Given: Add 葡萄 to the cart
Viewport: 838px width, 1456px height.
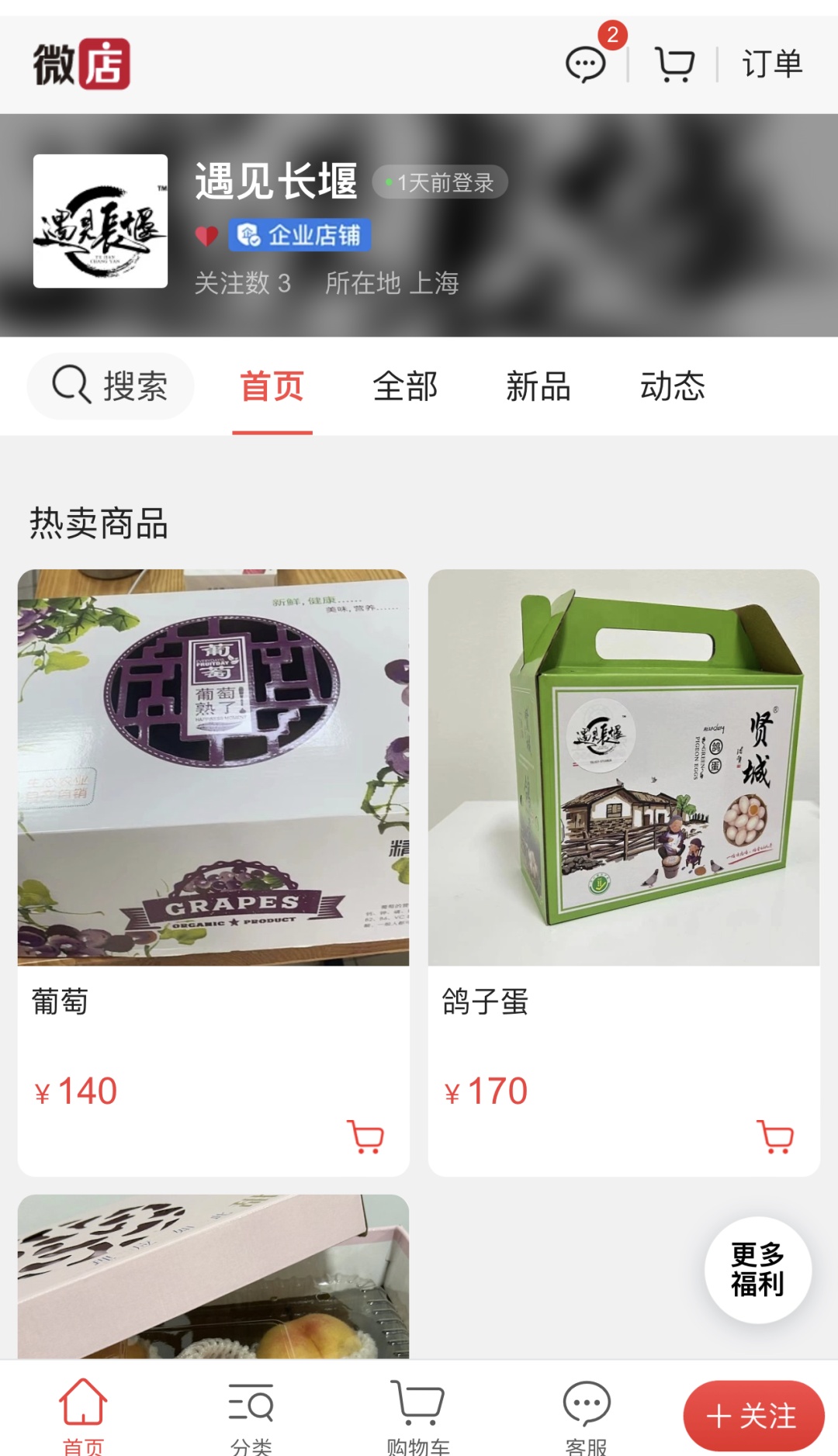Looking at the screenshot, I should (x=365, y=1136).
